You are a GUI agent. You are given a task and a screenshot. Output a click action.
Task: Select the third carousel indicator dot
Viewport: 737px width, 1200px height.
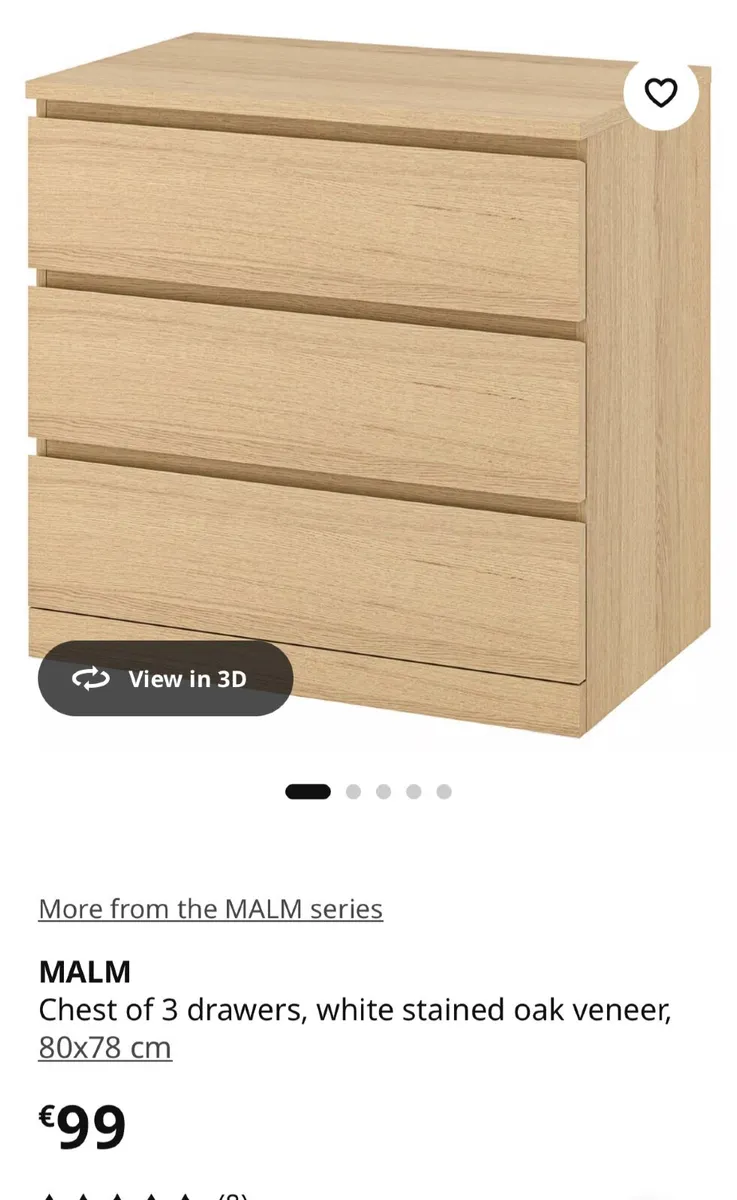click(x=385, y=791)
